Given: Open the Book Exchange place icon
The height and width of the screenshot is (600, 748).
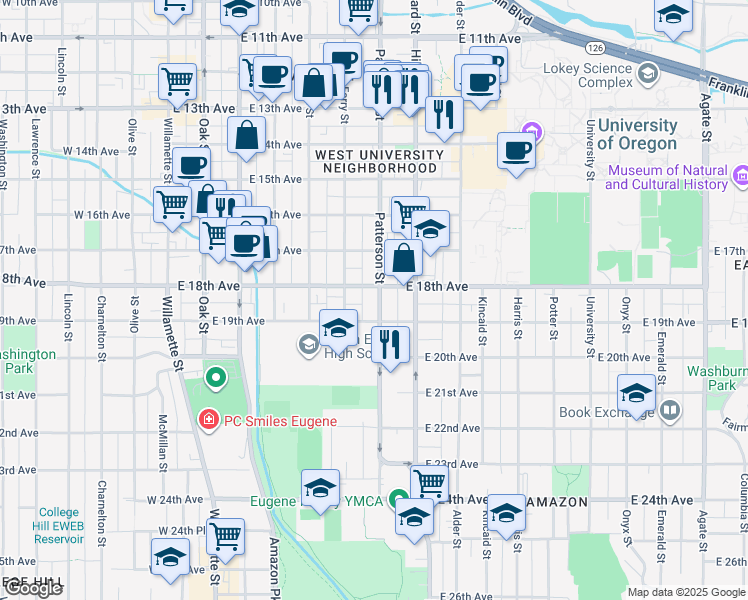Looking at the screenshot, I should [x=669, y=410].
